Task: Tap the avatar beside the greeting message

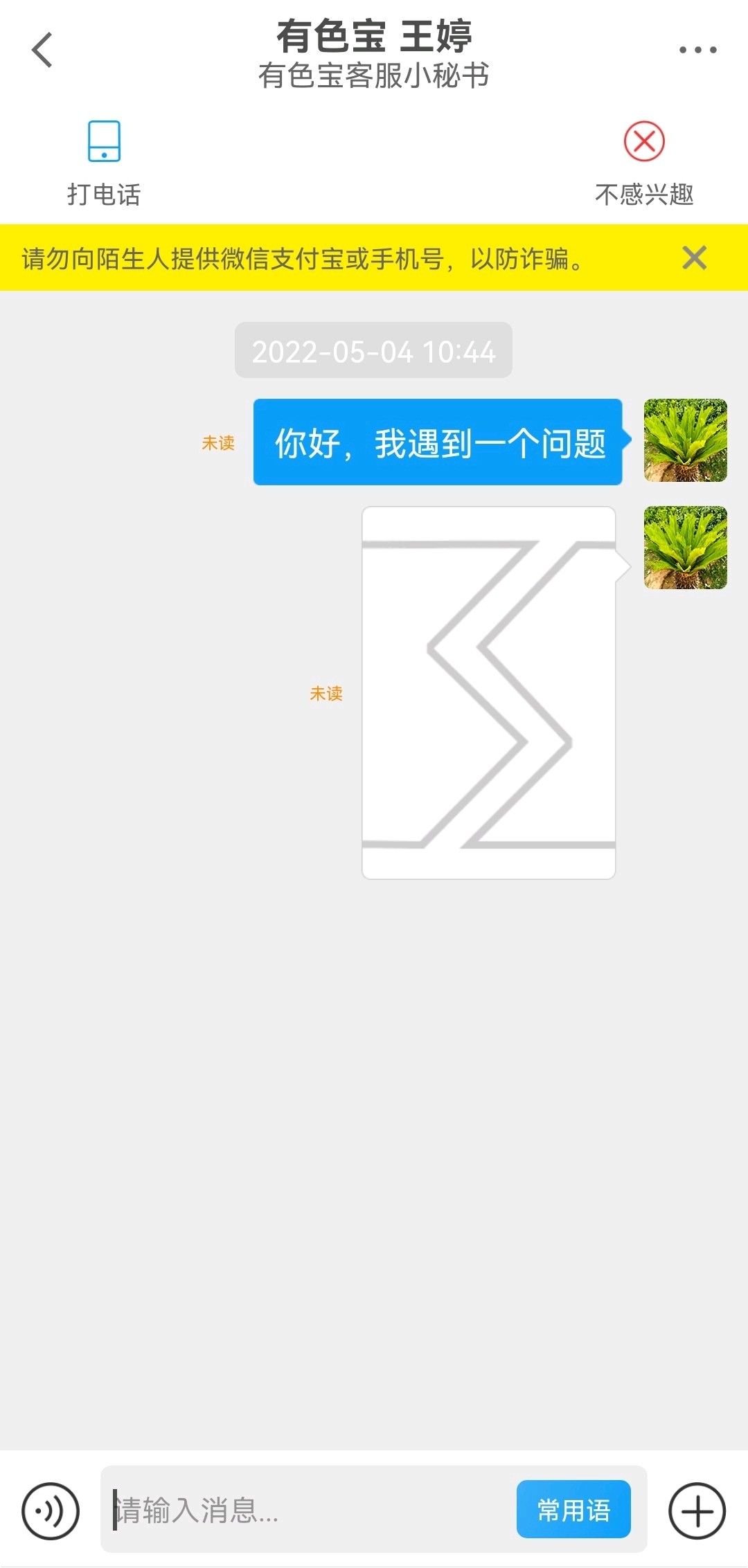Action: 685,440
